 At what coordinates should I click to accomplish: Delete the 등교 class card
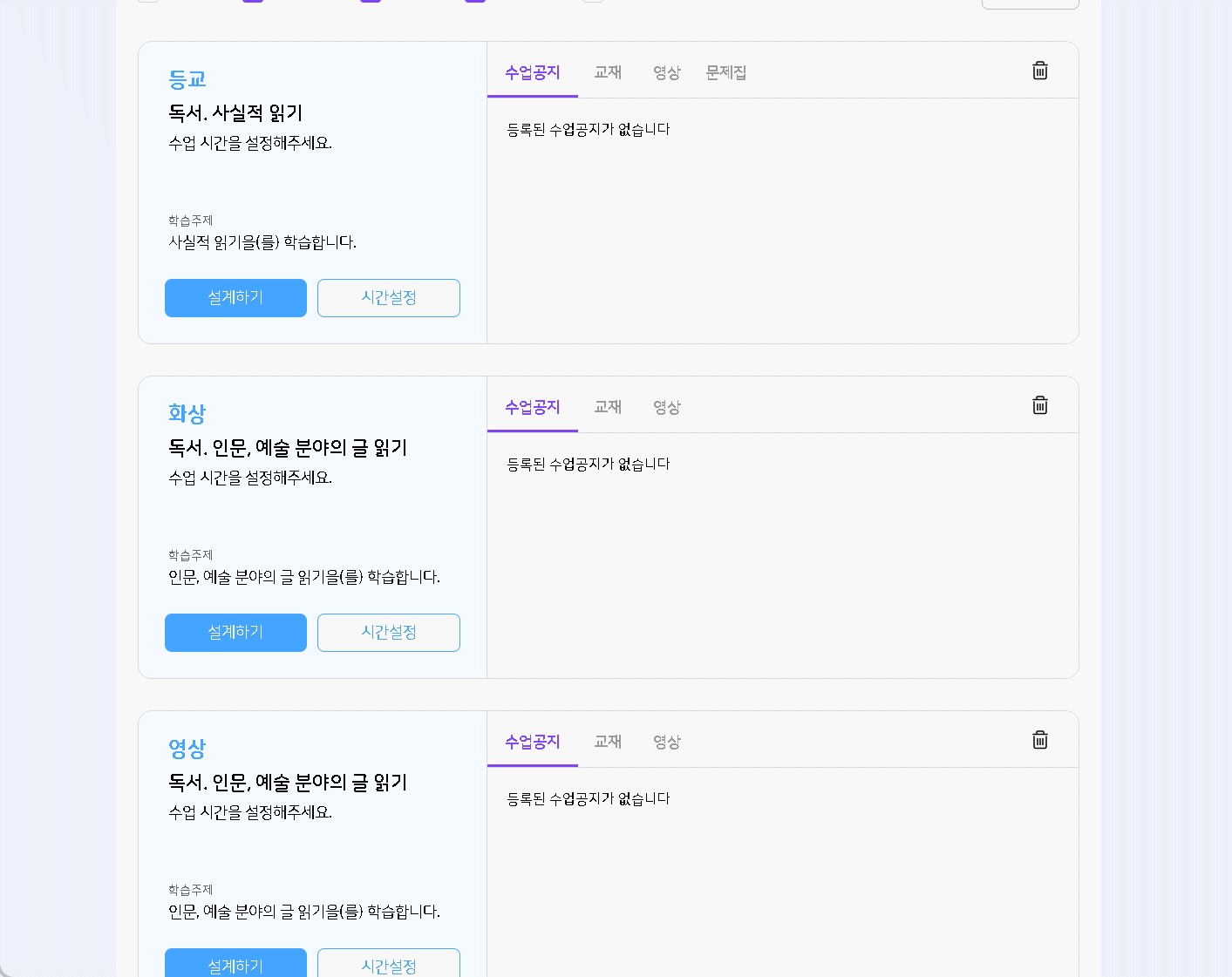[1039, 71]
